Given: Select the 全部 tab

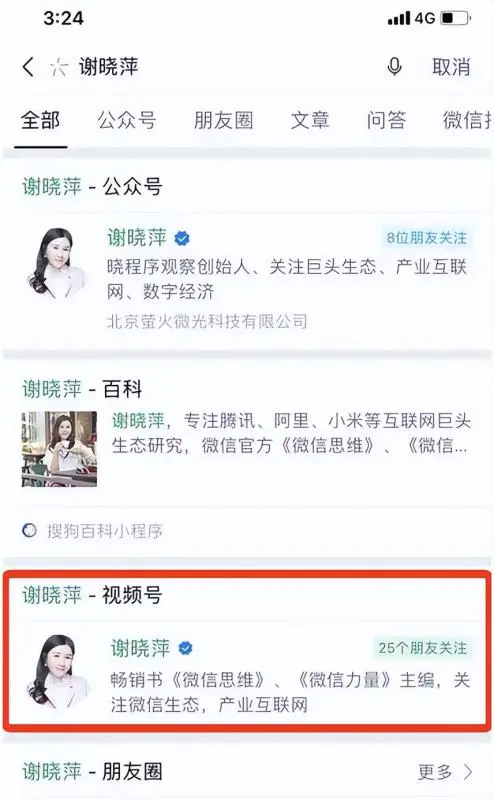Looking at the screenshot, I should tap(40, 120).
